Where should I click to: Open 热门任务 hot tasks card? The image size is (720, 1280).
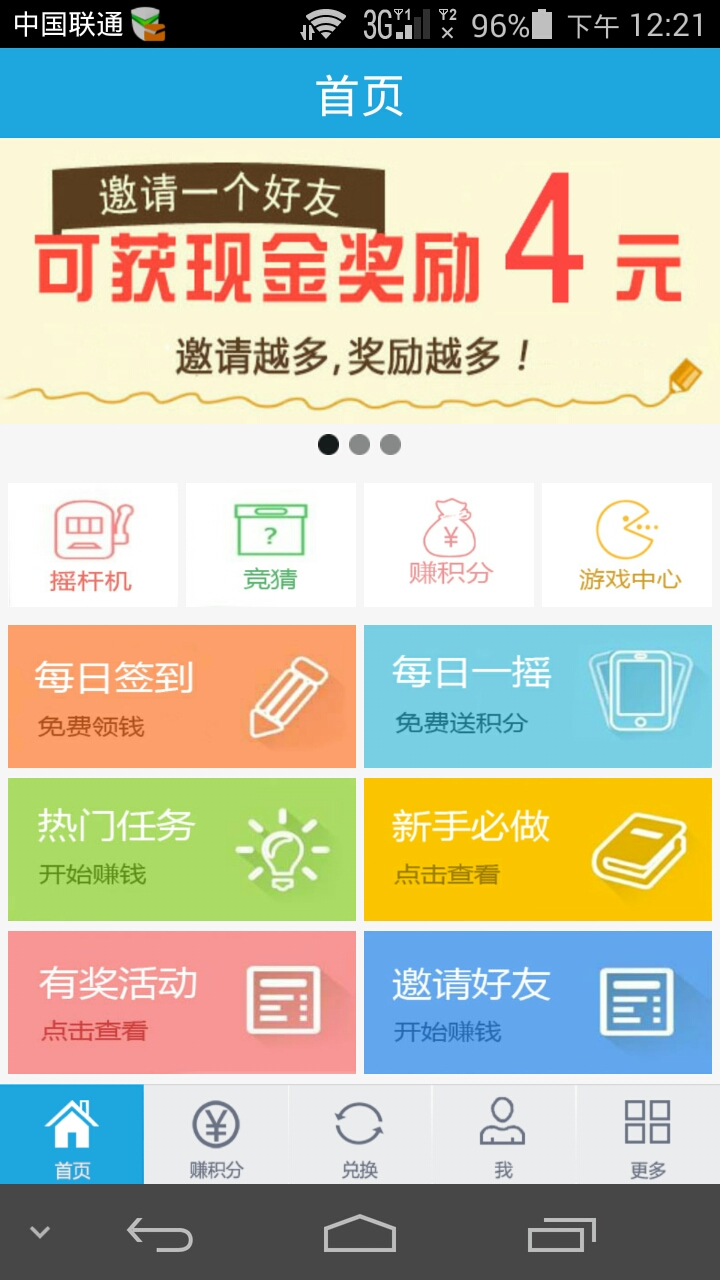pyautogui.click(x=182, y=850)
